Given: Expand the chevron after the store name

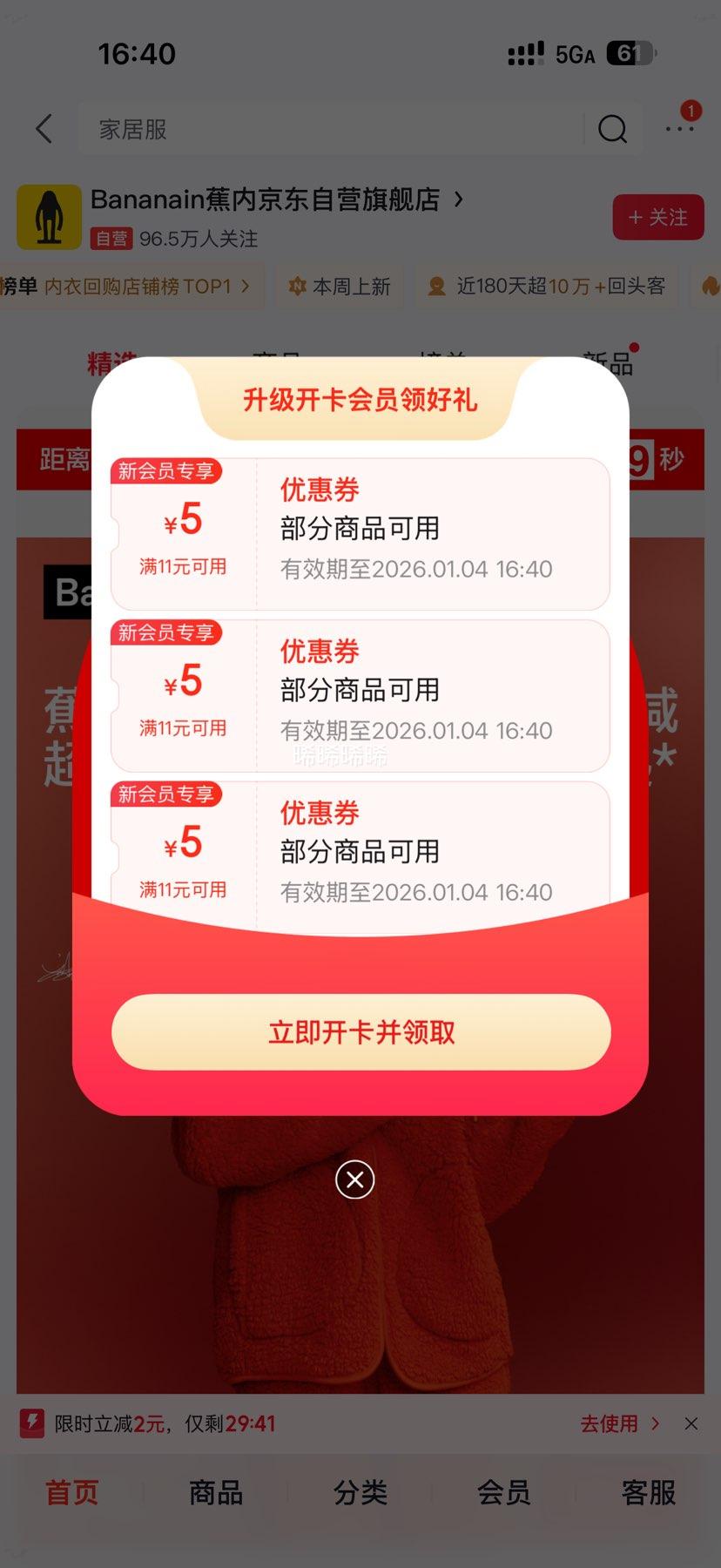Looking at the screenshot, I should click(459, 199).
